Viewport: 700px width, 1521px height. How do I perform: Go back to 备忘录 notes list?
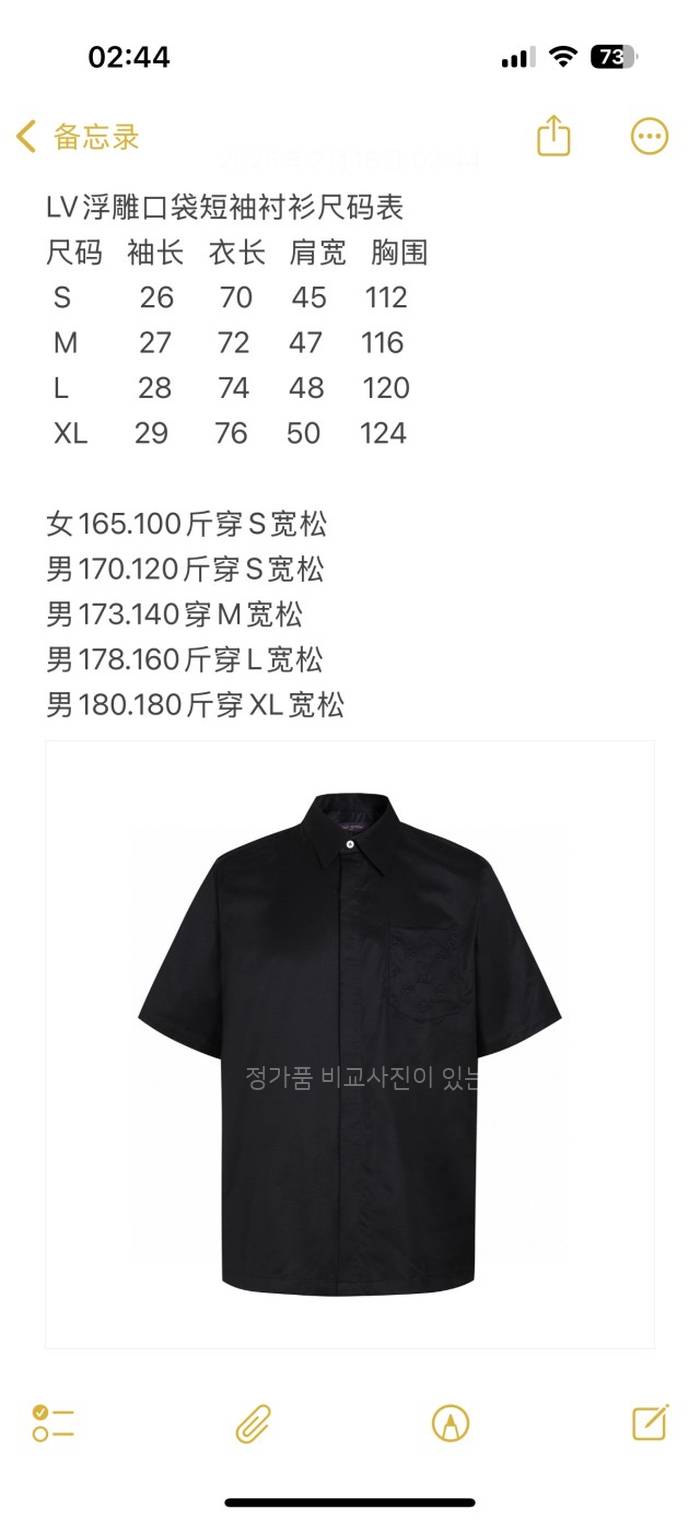point(78,137)
